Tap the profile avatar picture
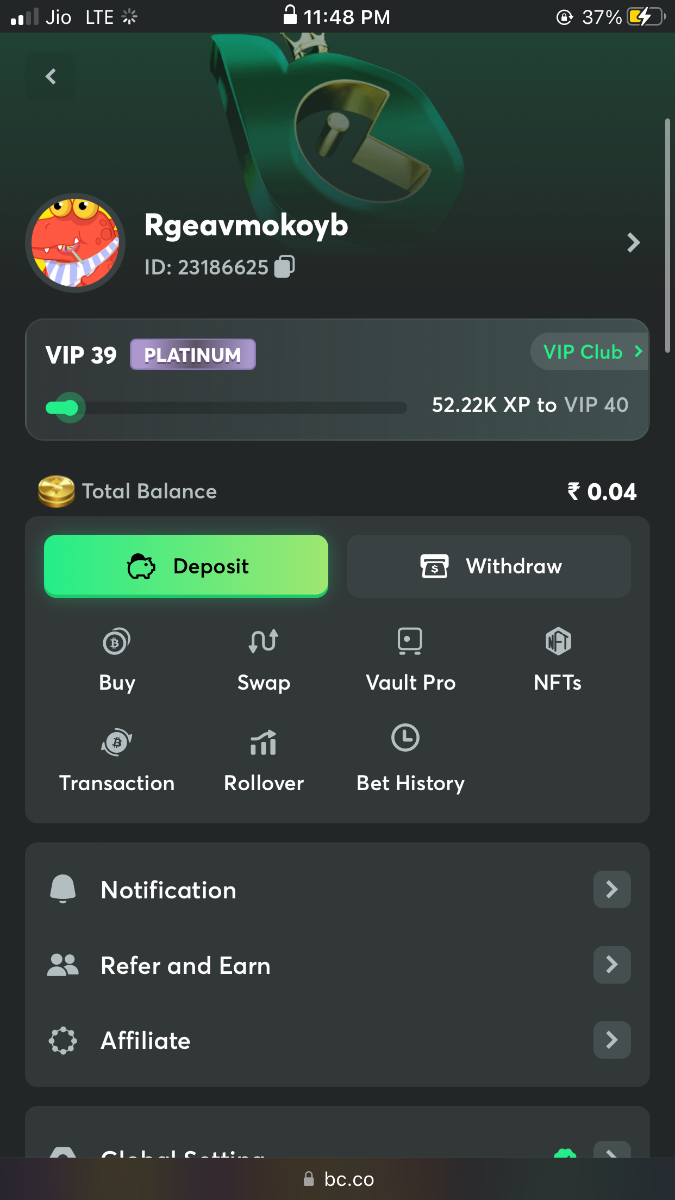Image resolution: width=675 pixels, height=1200 pixels. click(75, 243)
